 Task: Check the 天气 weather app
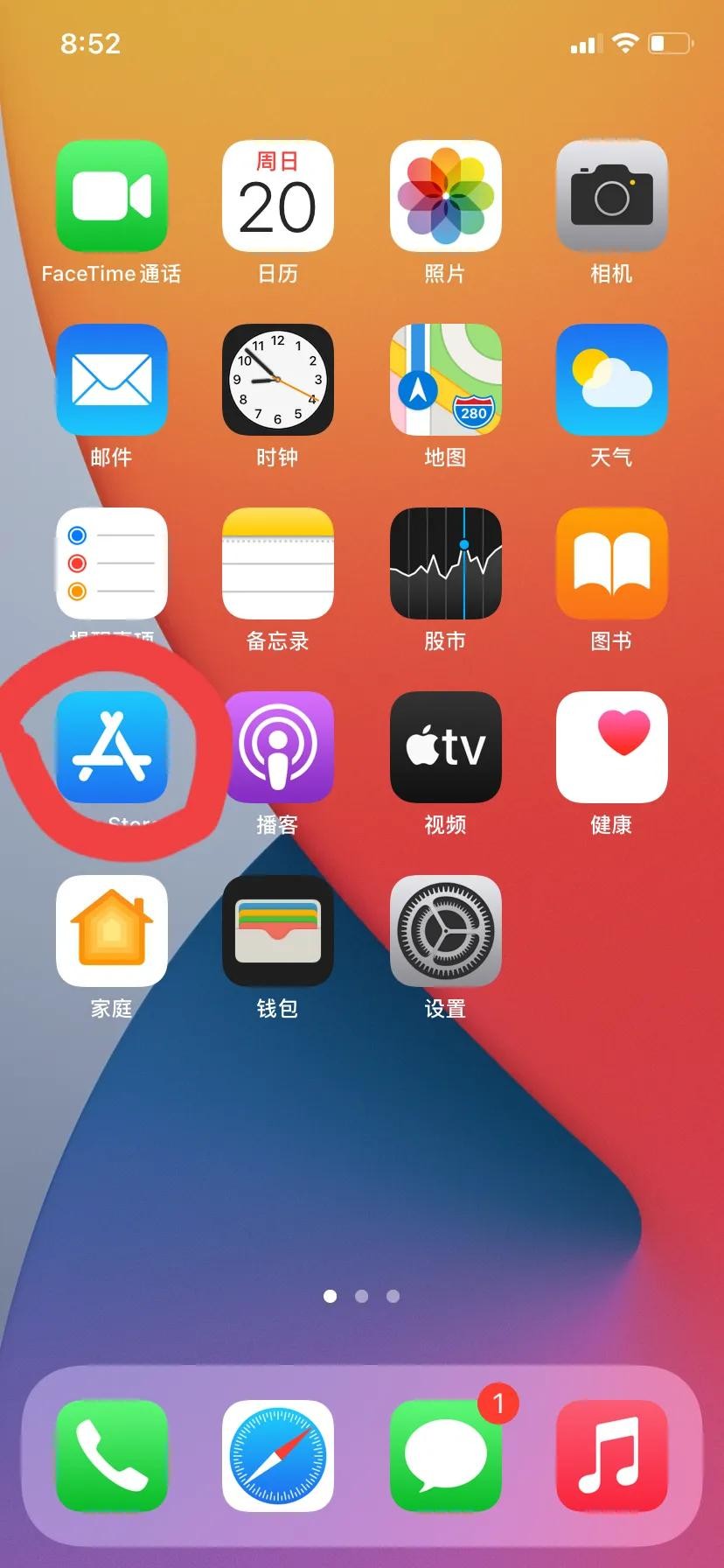611,380
